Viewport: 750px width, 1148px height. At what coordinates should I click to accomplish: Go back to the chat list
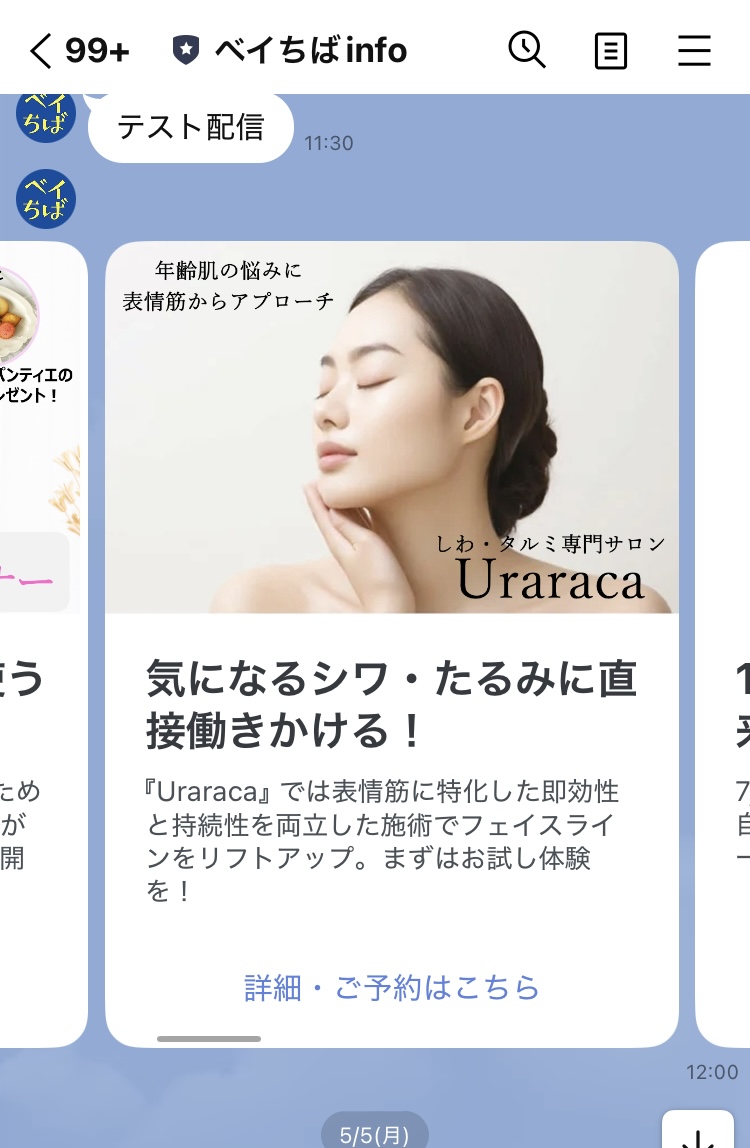point(42,50)
